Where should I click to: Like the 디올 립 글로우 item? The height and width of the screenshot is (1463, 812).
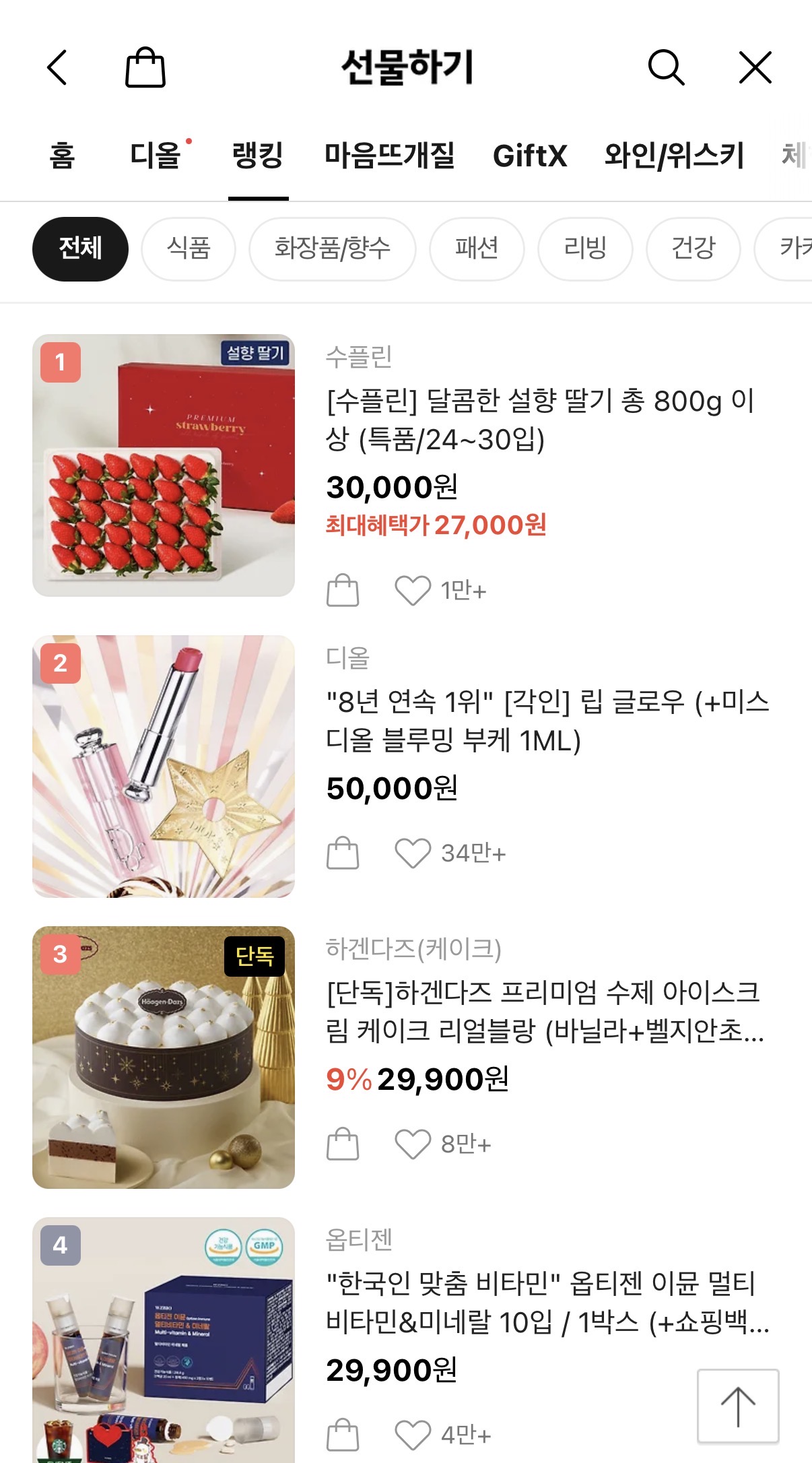coord(412,853)
